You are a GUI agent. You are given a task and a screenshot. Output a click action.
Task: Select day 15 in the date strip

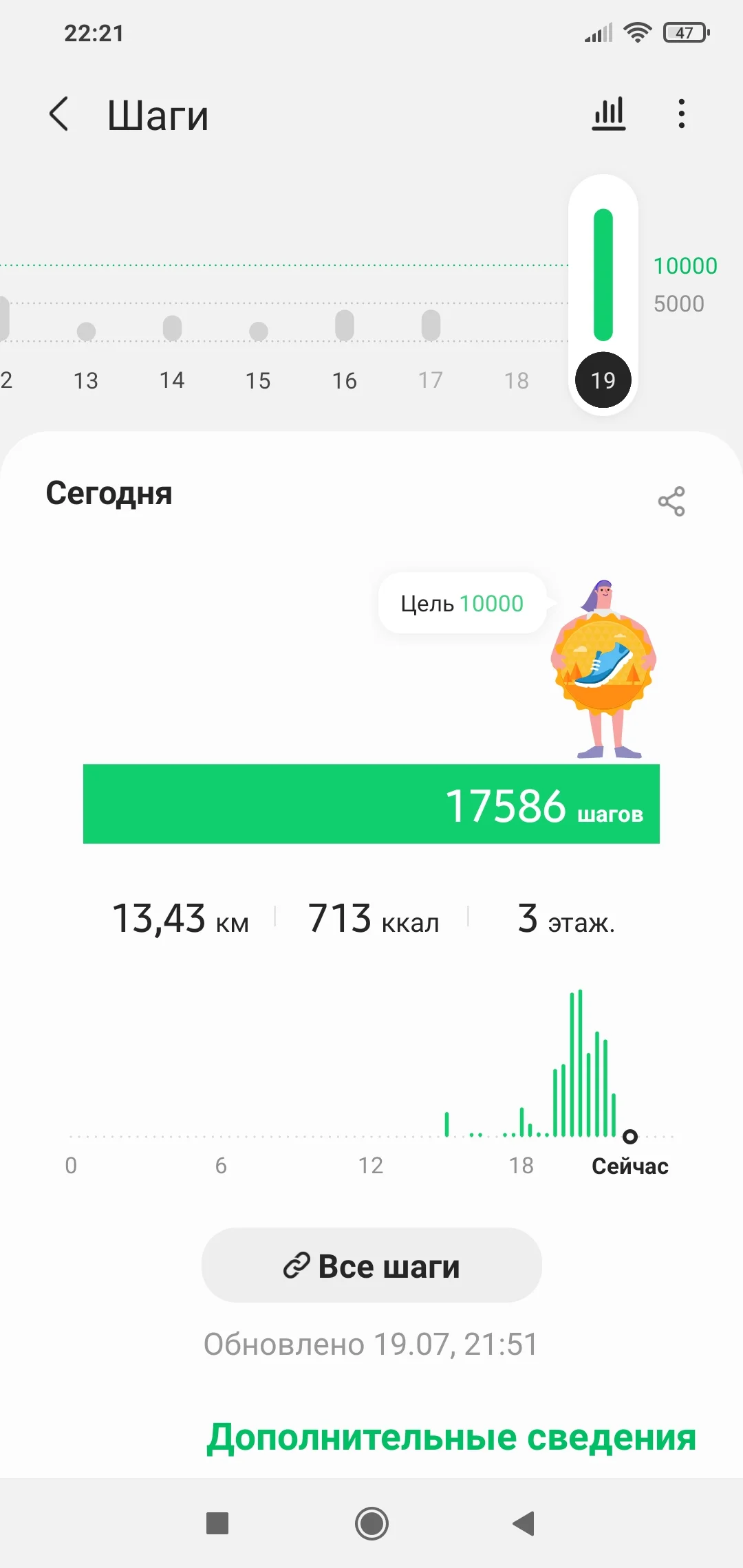(x=258, y=380)
